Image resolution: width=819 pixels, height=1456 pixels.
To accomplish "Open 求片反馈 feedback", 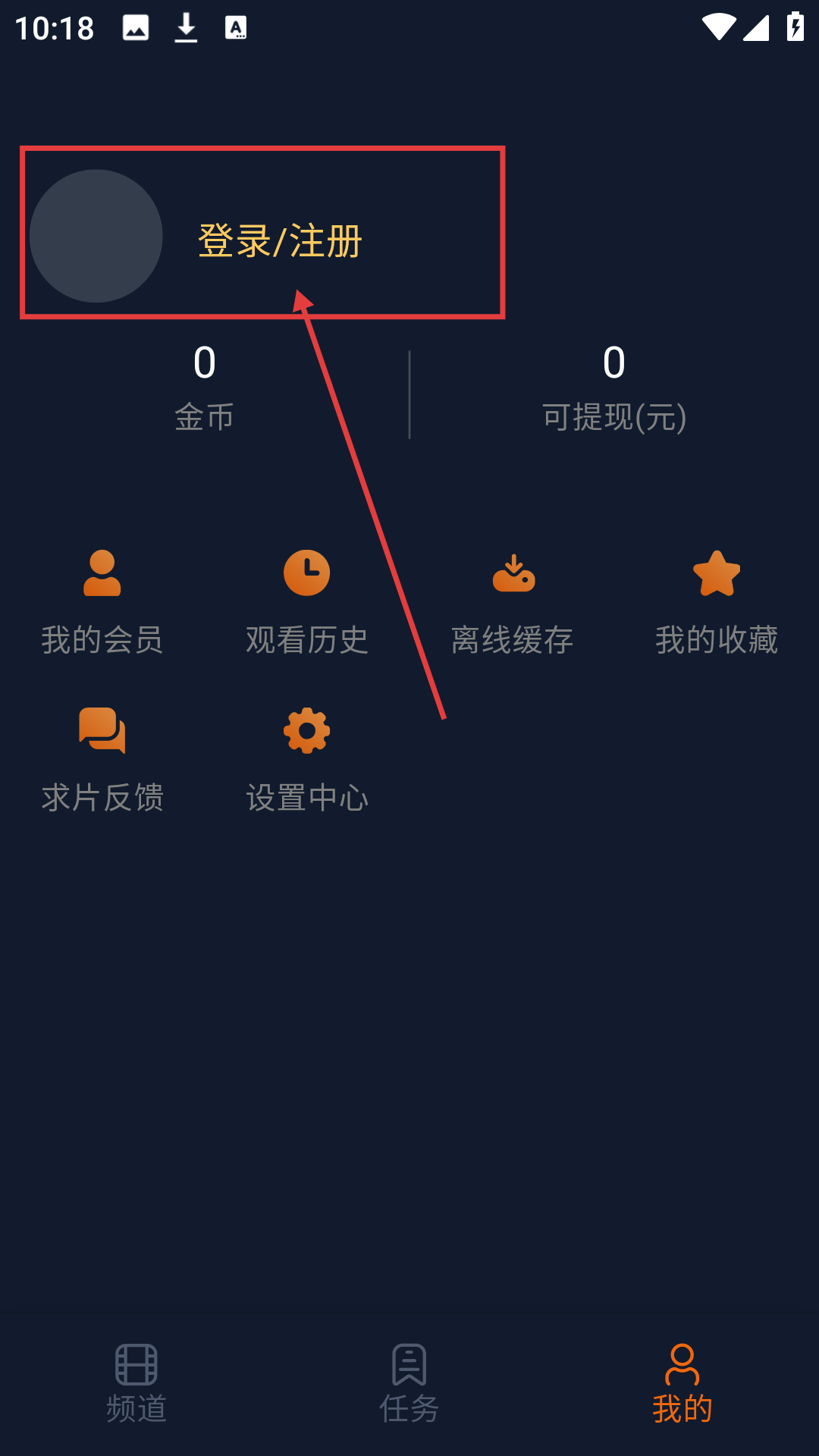I will [x=102, y=760].
